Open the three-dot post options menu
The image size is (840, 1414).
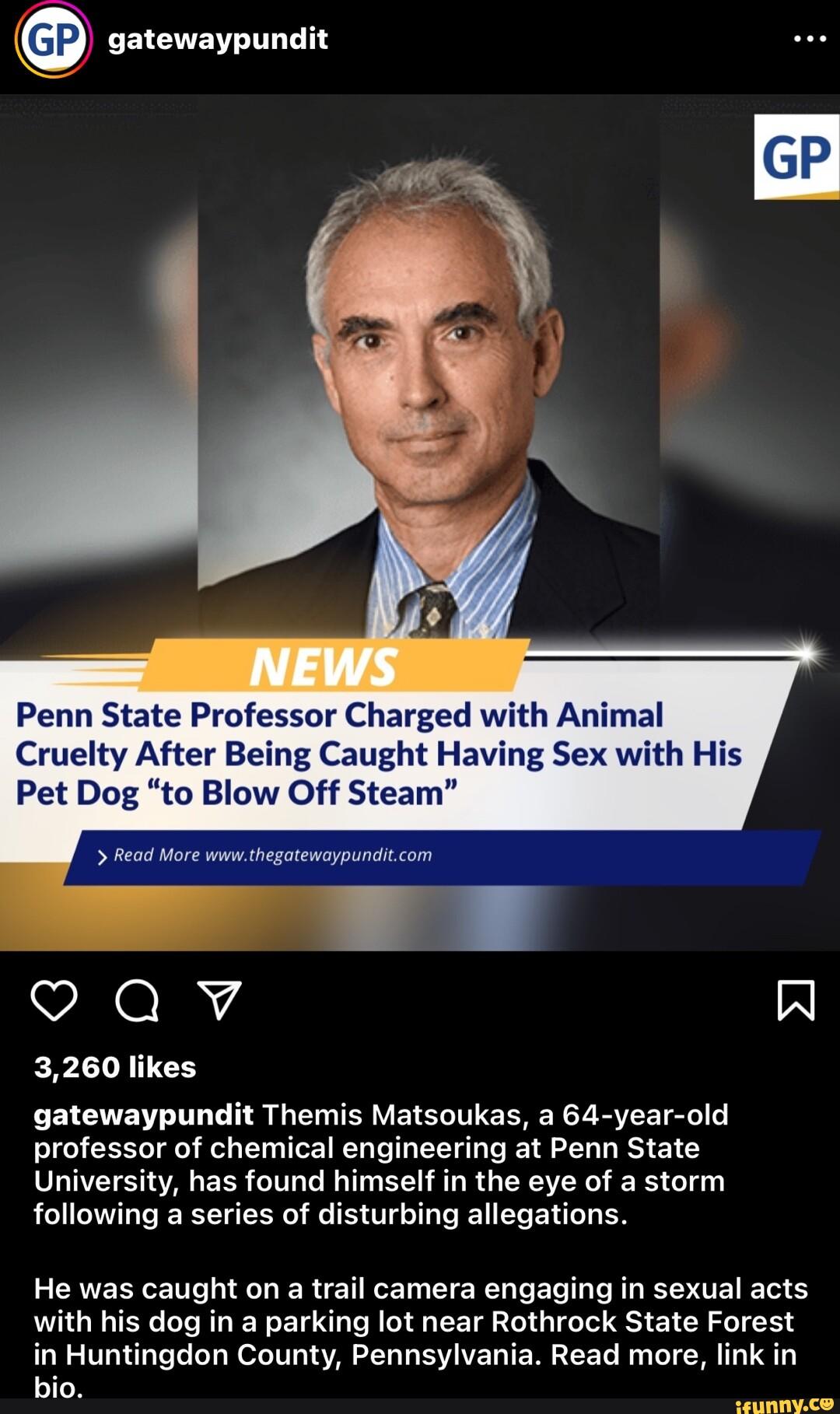click(x=810, y=38)
